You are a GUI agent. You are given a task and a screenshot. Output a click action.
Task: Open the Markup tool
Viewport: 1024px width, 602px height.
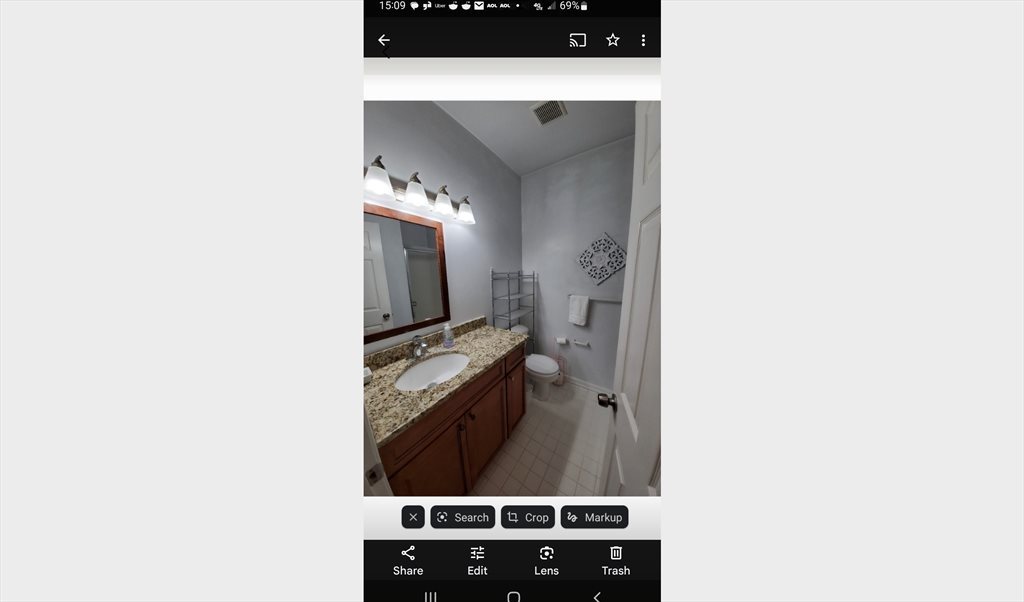pyautogui.click(x=594, y=517)
